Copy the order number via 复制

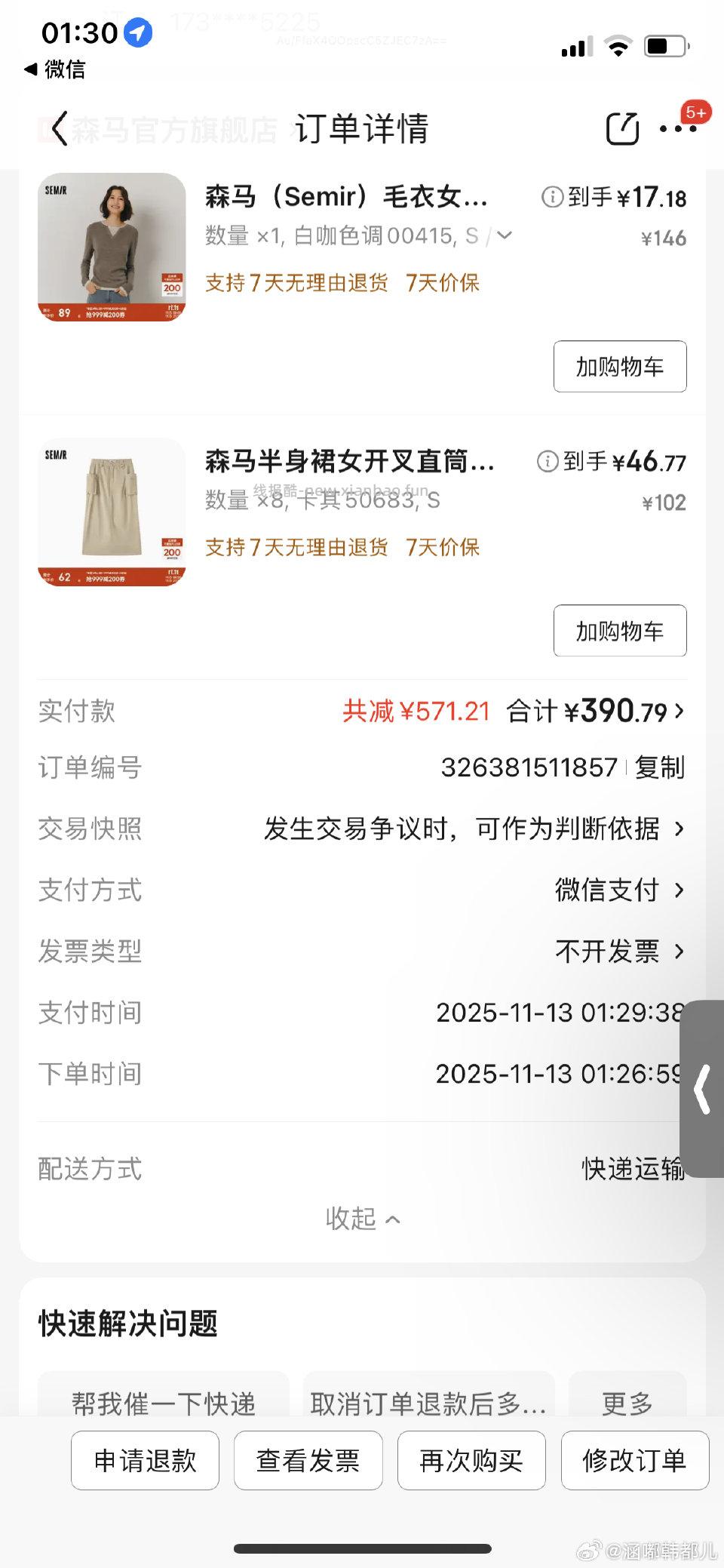tap(659, 768)
